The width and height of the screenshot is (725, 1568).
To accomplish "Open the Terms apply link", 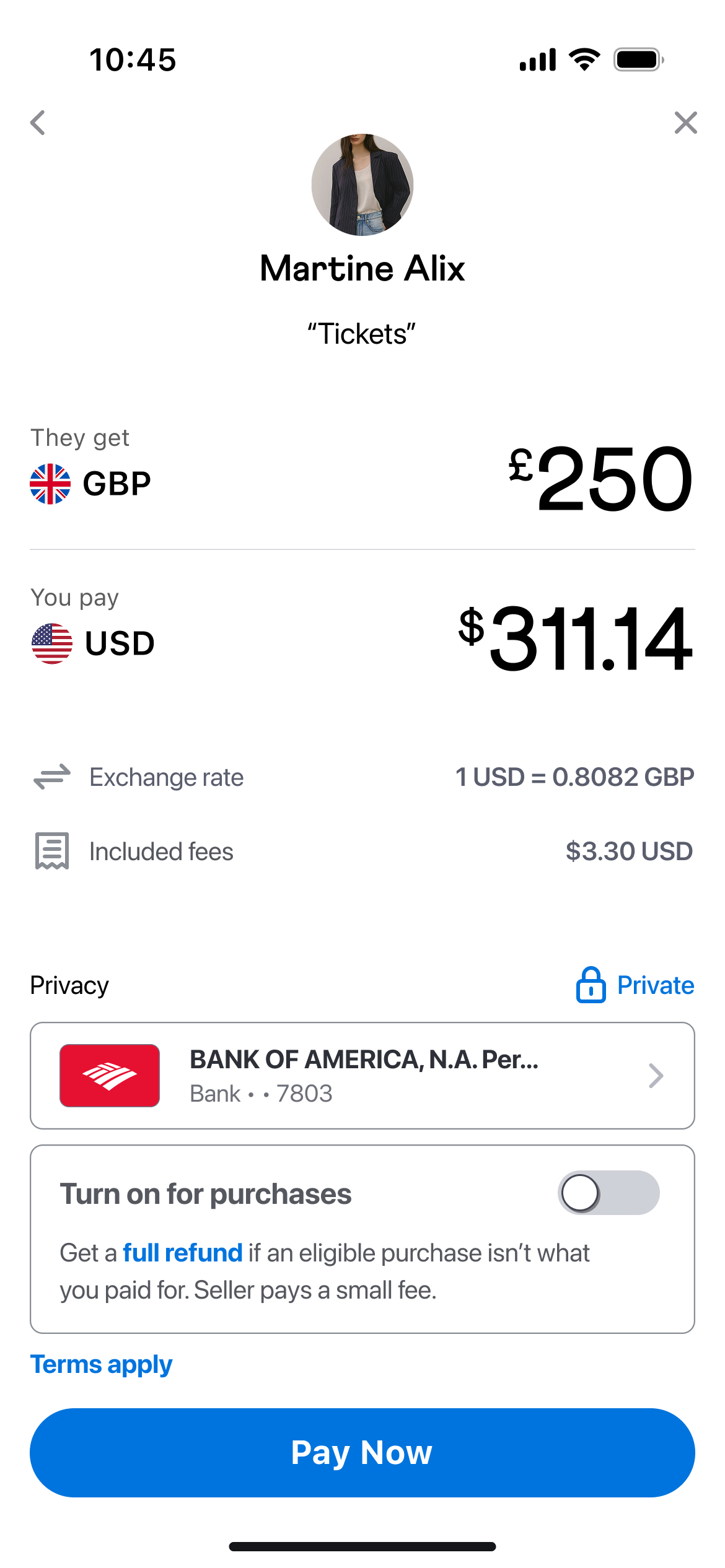I will coord(102,1364).
